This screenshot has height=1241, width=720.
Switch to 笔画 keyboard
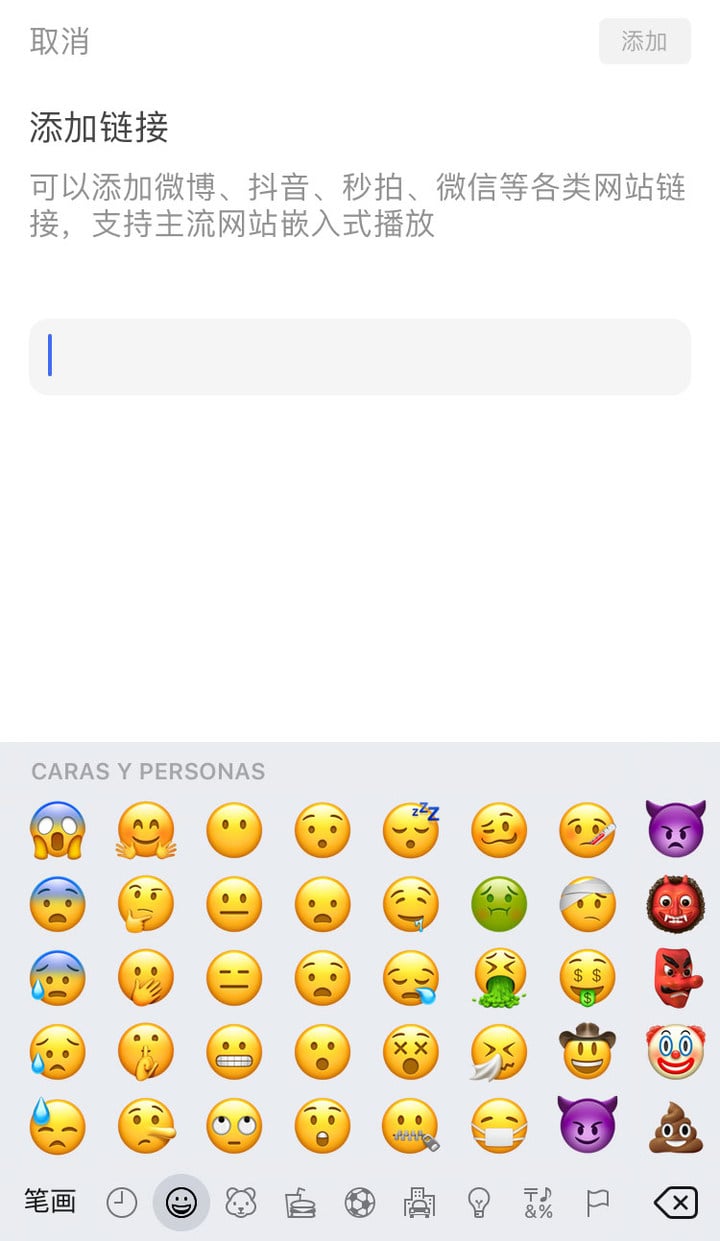point(50,1201)
